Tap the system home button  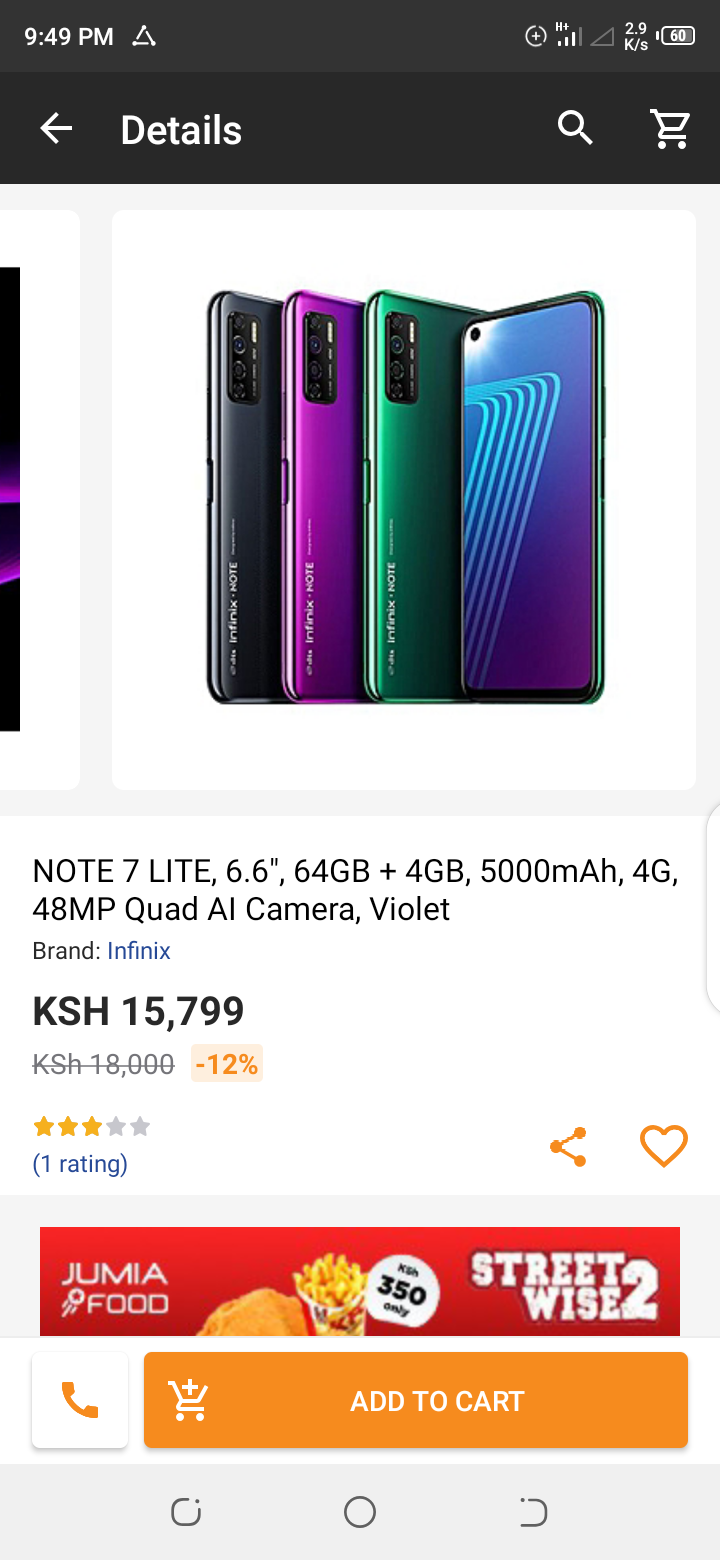coord(360,1512)
